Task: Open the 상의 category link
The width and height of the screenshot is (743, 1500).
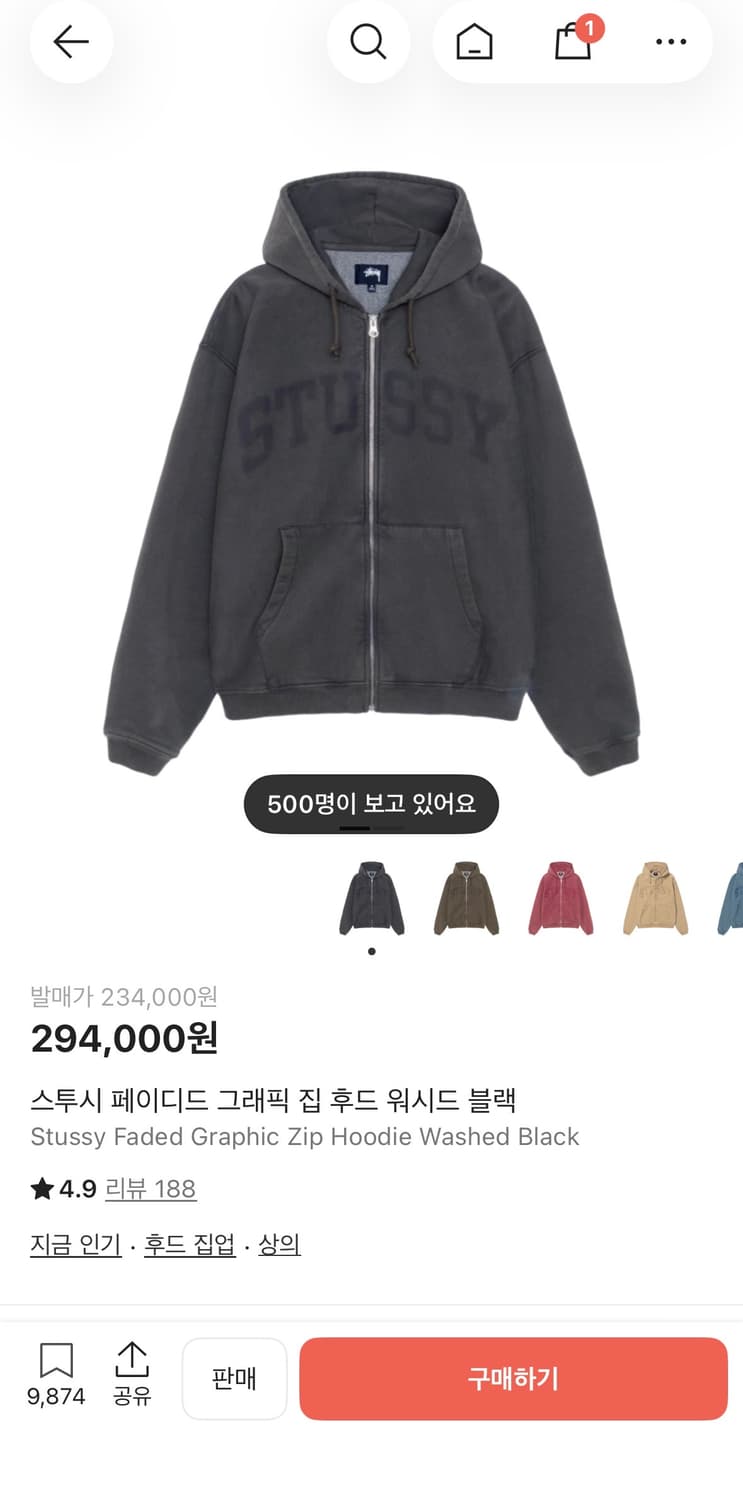Action: coord(280,1243)
